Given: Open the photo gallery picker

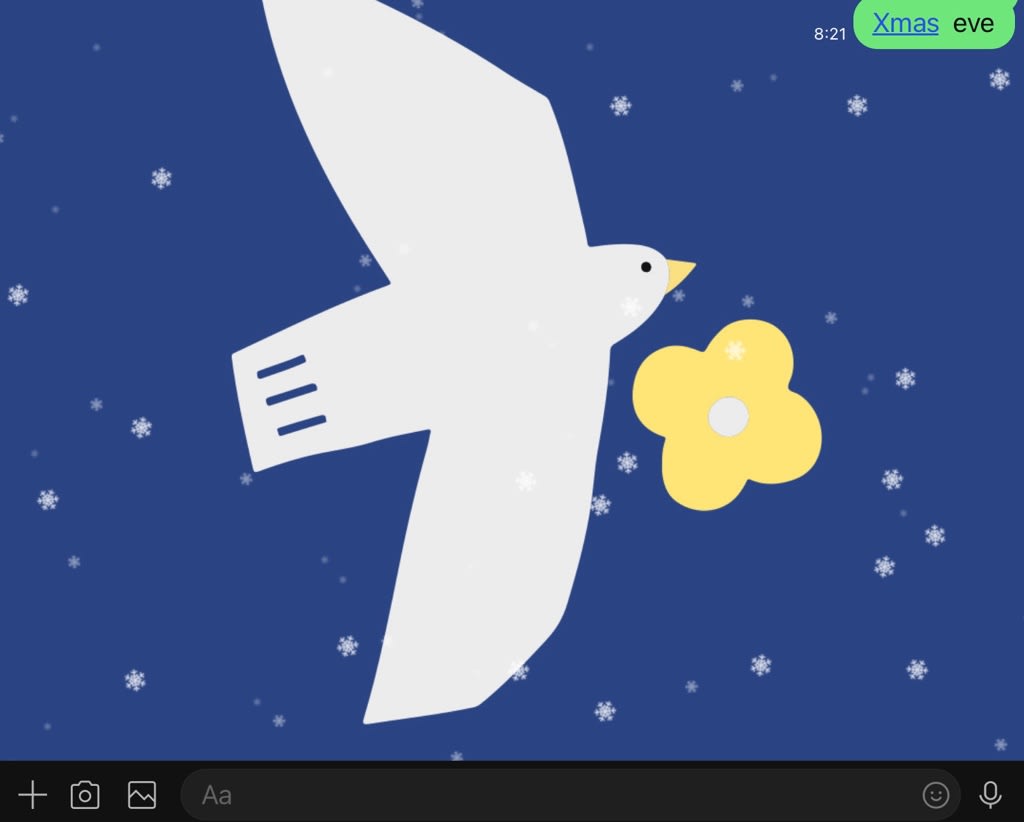Looking at the screenshot, I should coord(142,795).
